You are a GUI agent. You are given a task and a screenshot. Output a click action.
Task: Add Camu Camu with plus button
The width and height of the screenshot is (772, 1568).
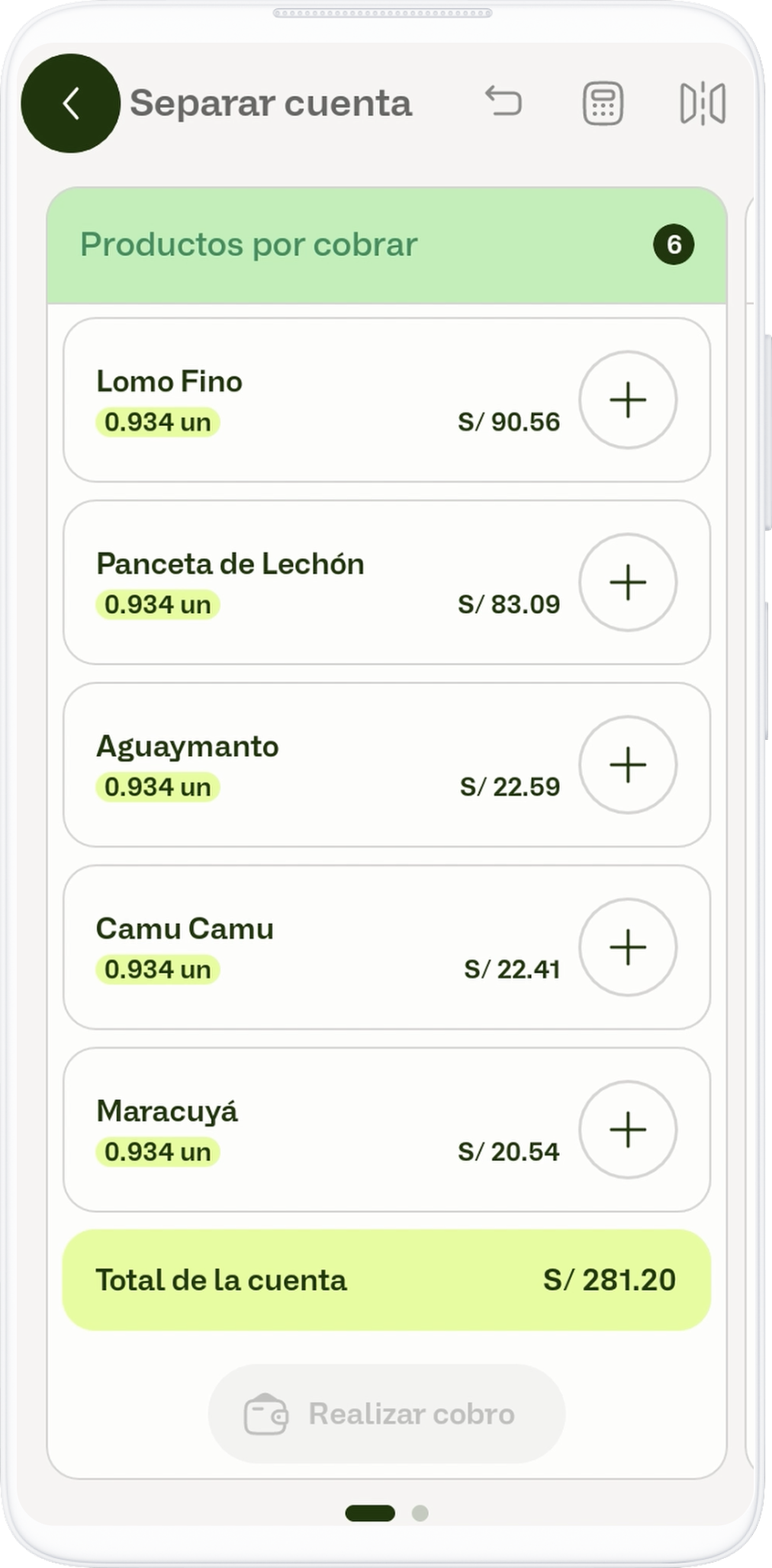tap(628, 946)
